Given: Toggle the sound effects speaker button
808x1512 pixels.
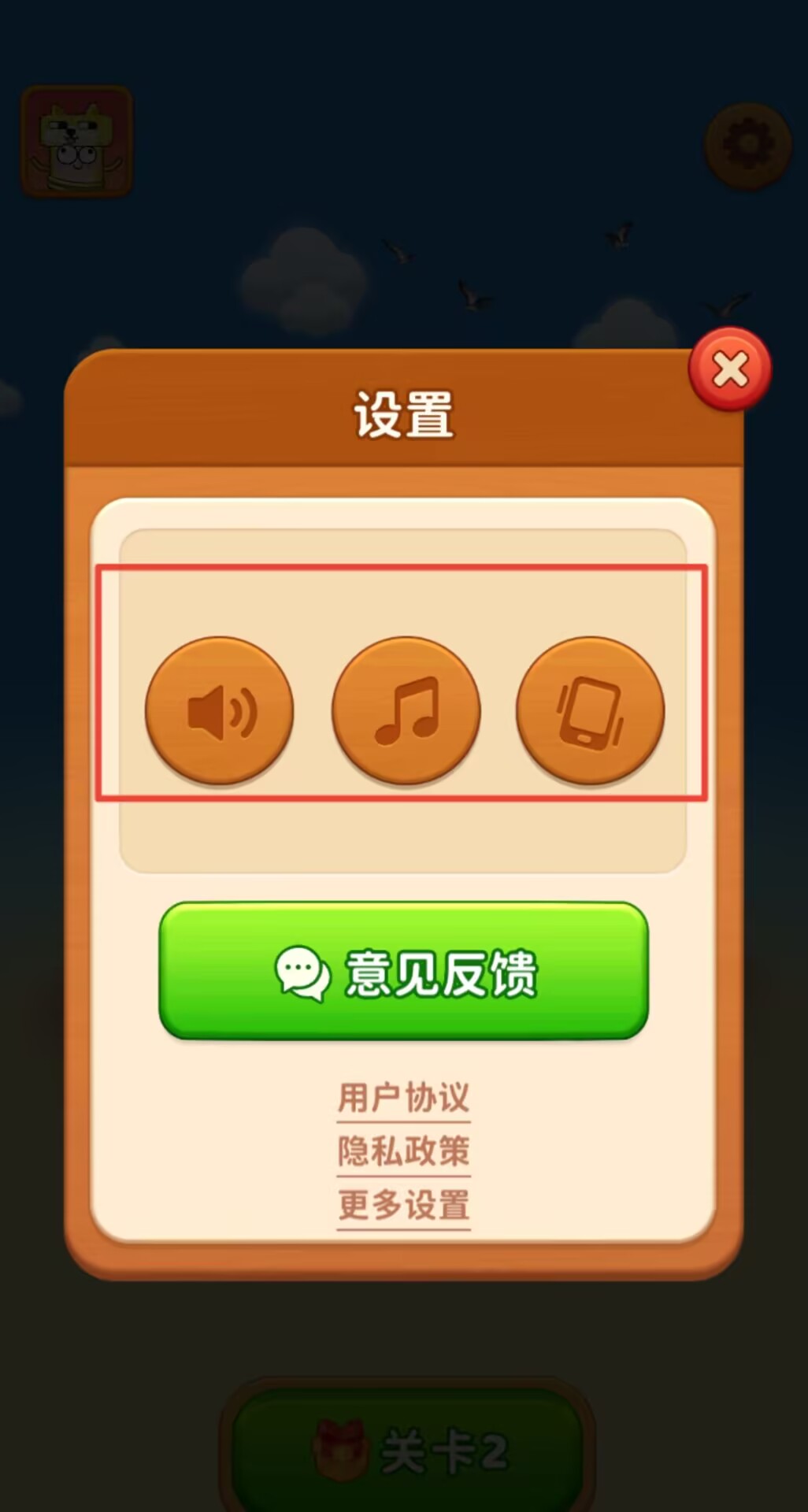Looking at the screenshot, I should tap(220, 710).
